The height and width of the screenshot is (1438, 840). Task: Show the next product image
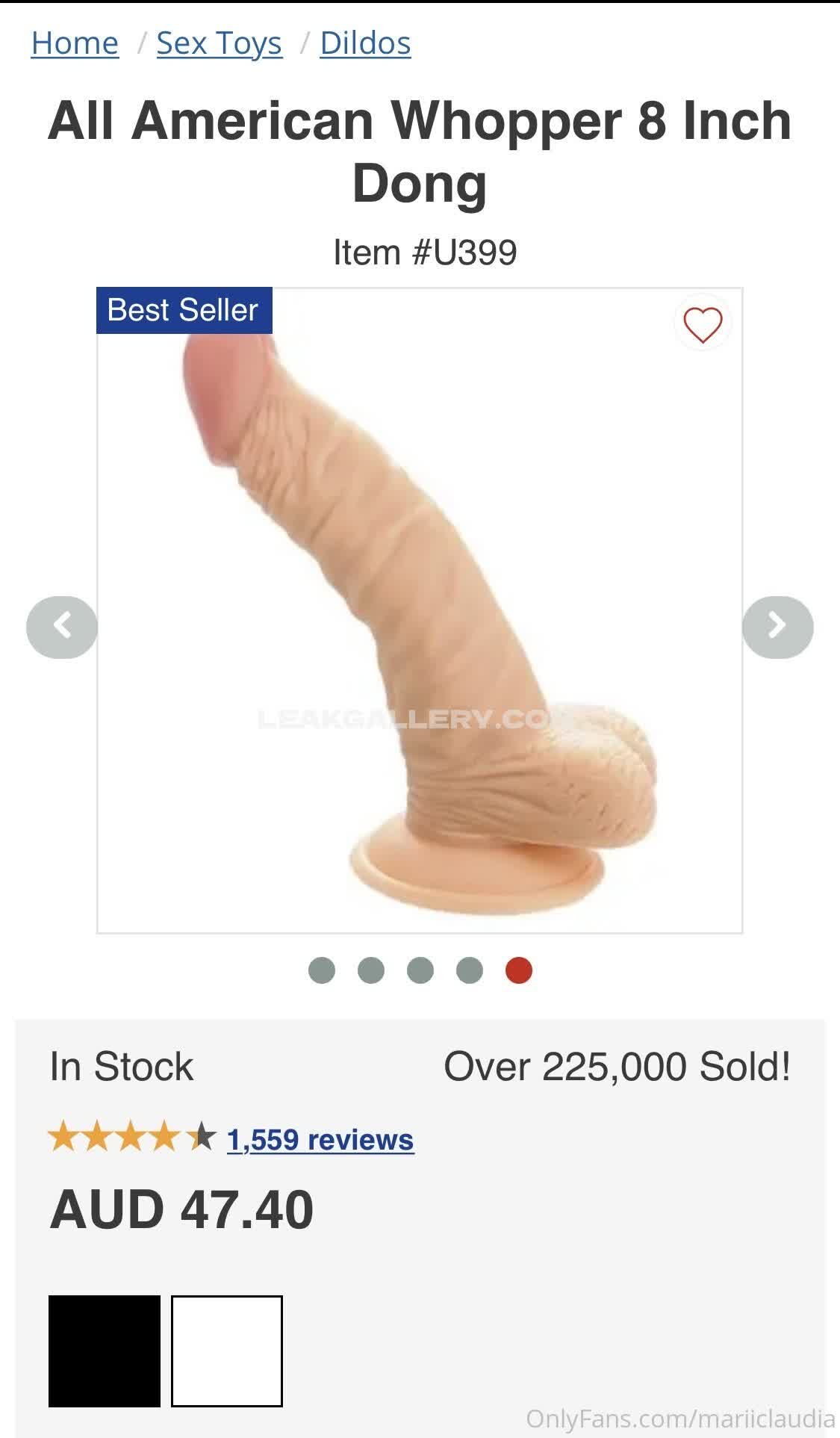(777, 627)
